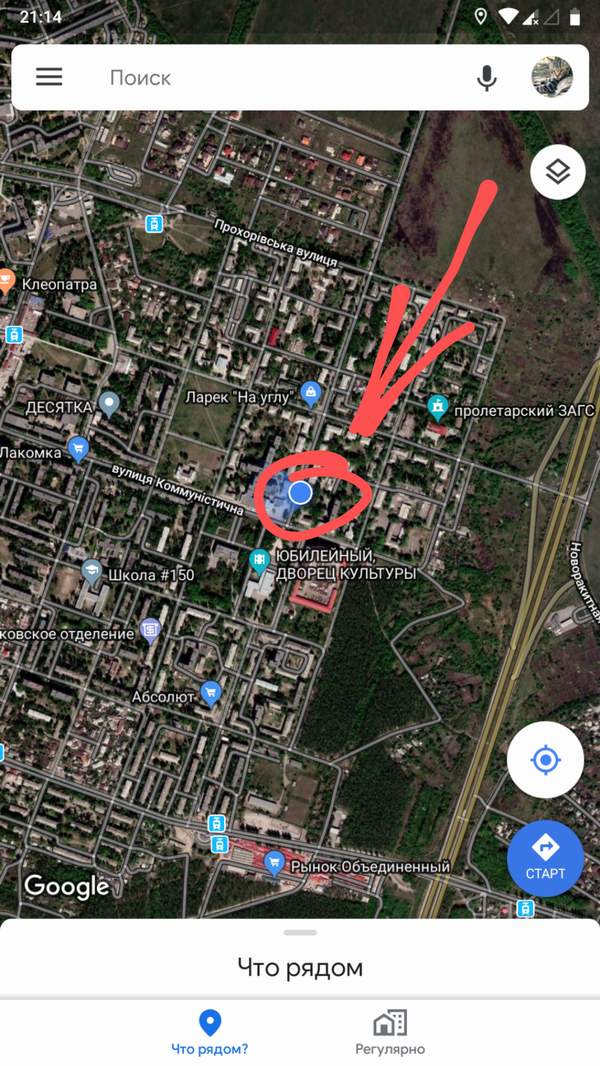Select the Клеопатра place marker

pyautogui.click(x=7, y=283)
